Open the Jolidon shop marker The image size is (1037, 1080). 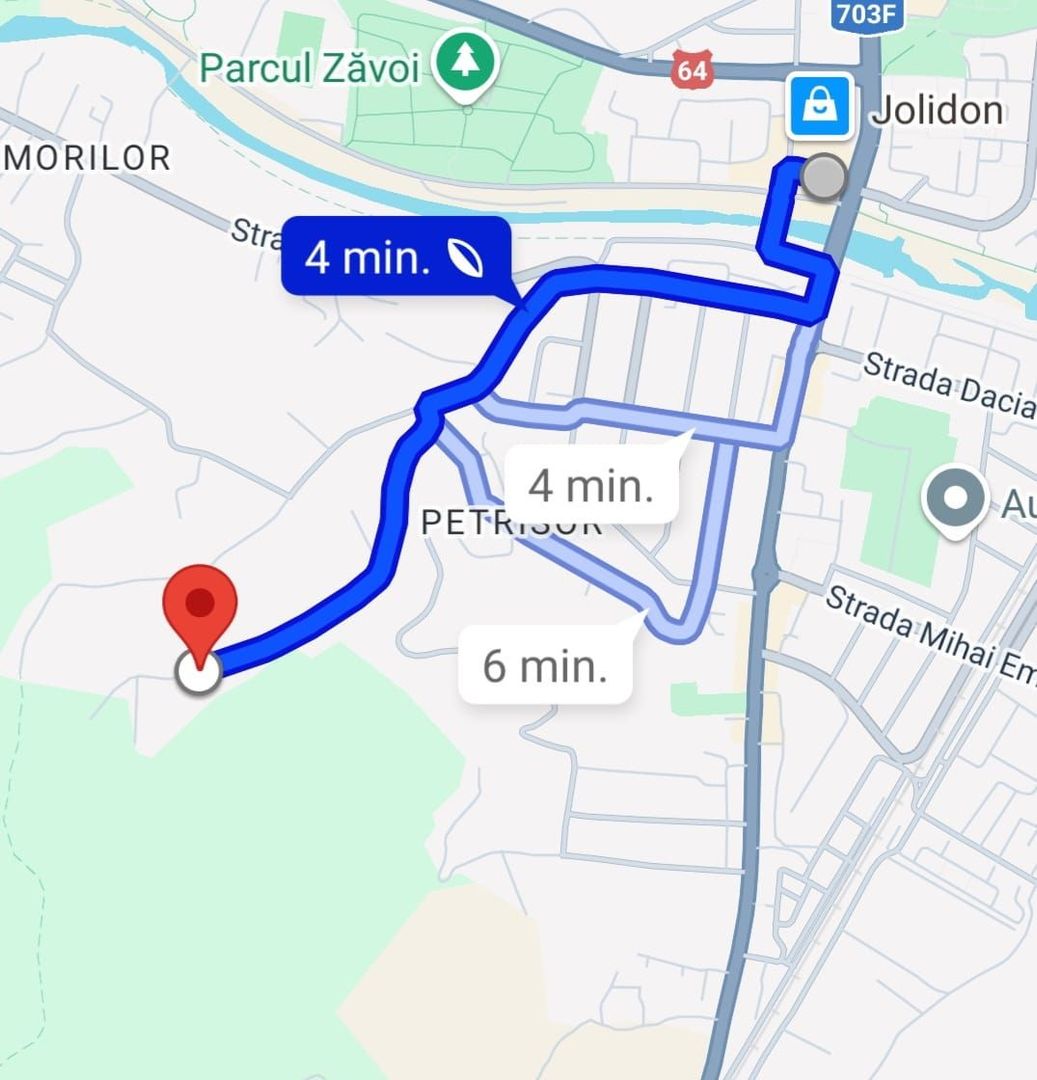820,105
